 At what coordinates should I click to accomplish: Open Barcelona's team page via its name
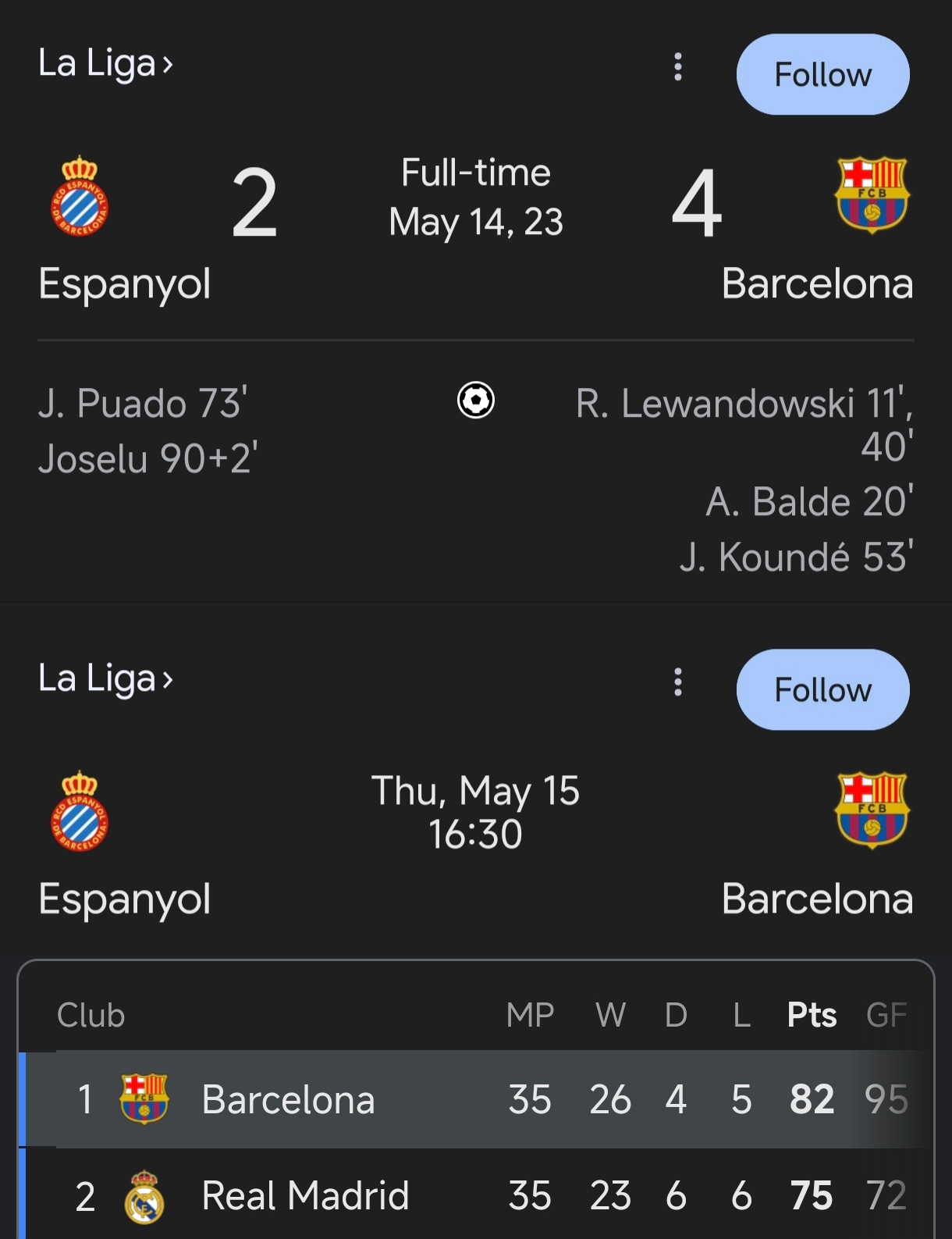pos(818,285)
